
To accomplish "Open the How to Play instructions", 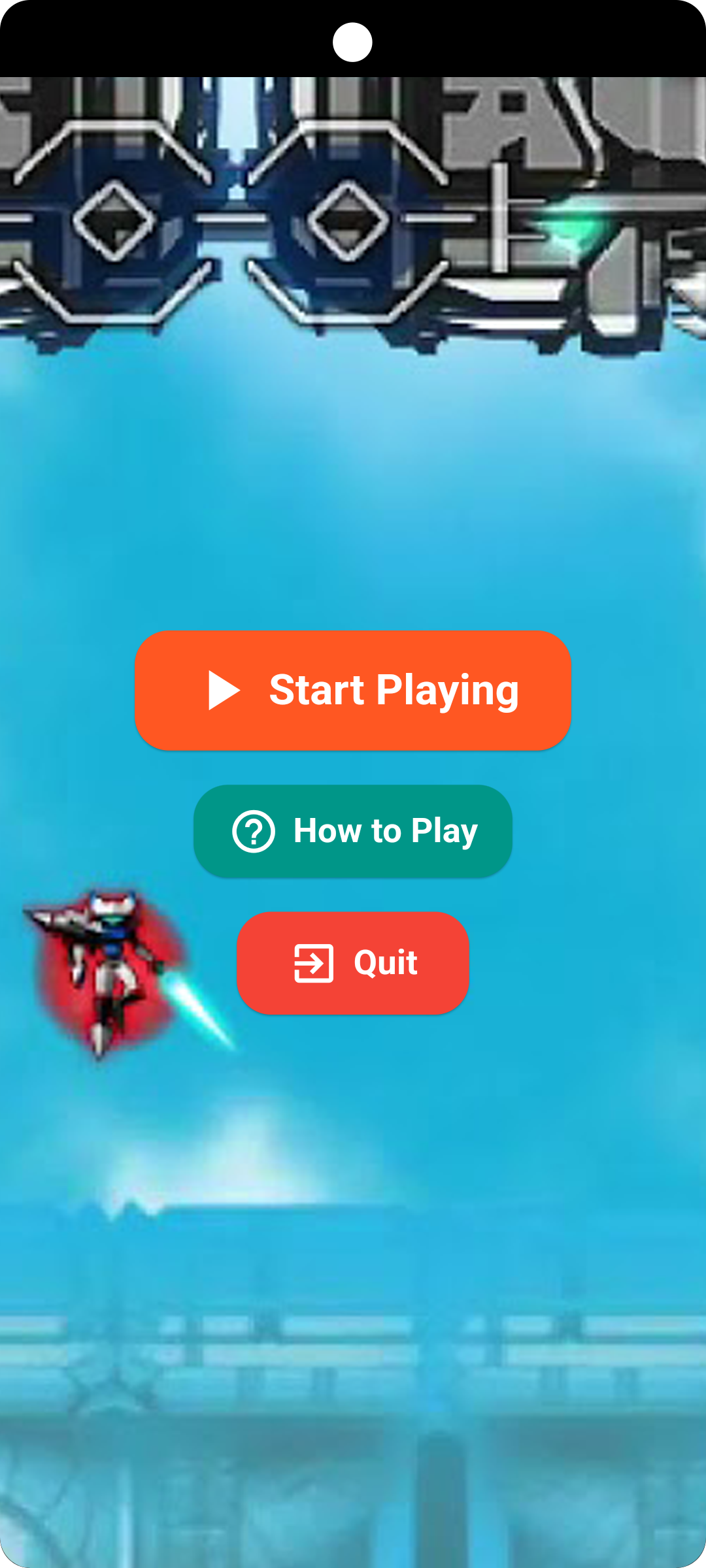I will point(353,831).
